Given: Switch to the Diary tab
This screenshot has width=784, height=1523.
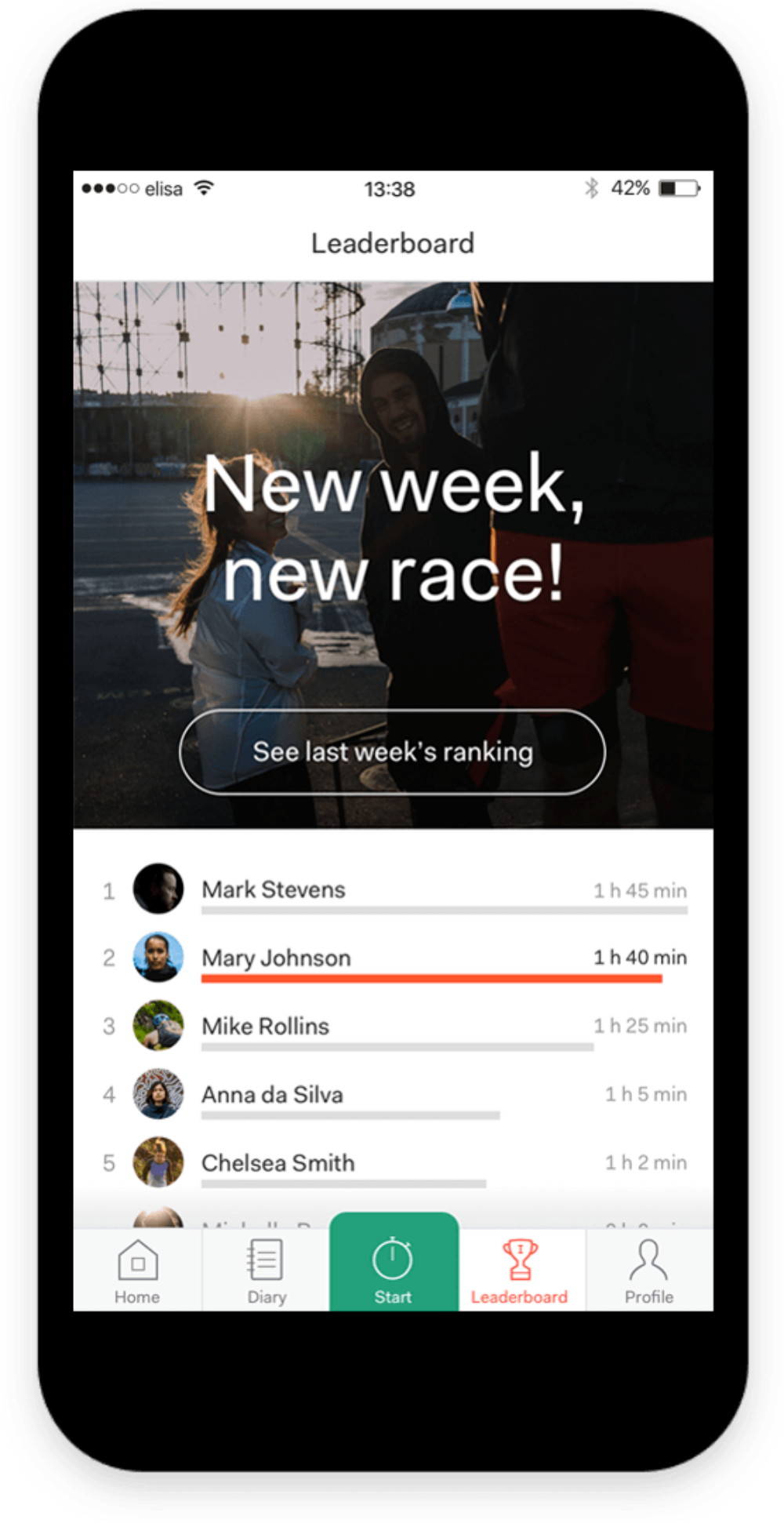Looking at the screenshot, I should tap(266, 1271).
